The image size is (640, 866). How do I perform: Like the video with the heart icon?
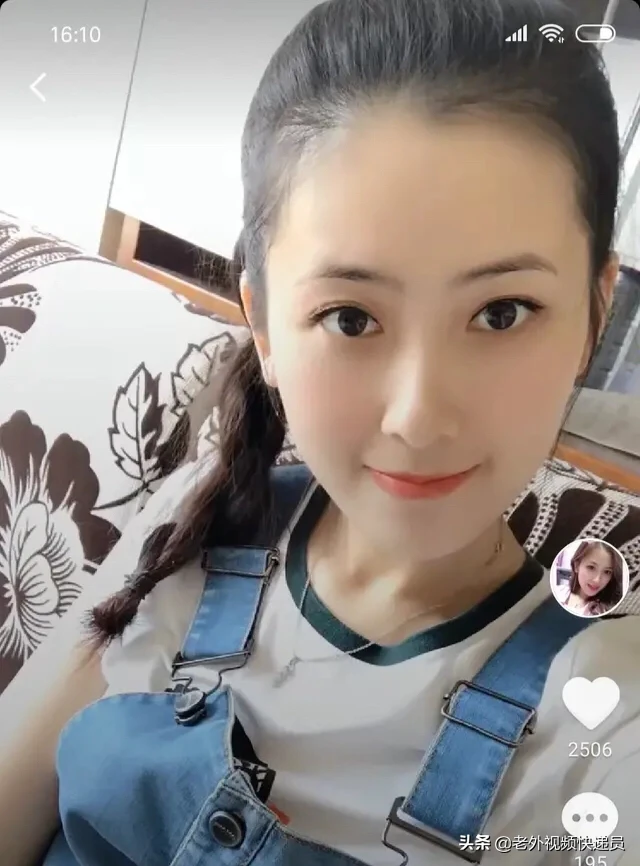590,703
